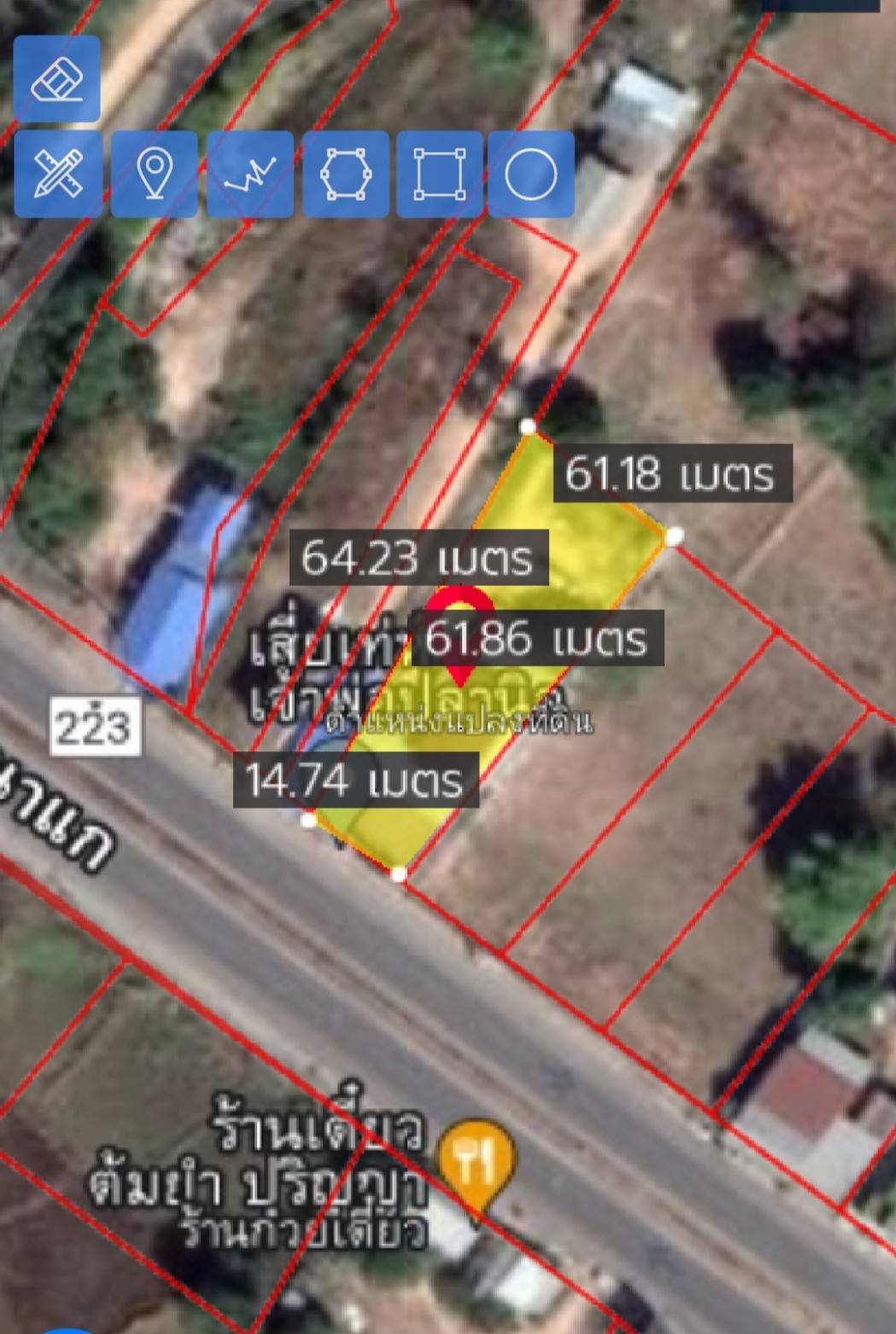896x1334 pixels.
Task: Select the eraser tool
Action: [56, 79]
